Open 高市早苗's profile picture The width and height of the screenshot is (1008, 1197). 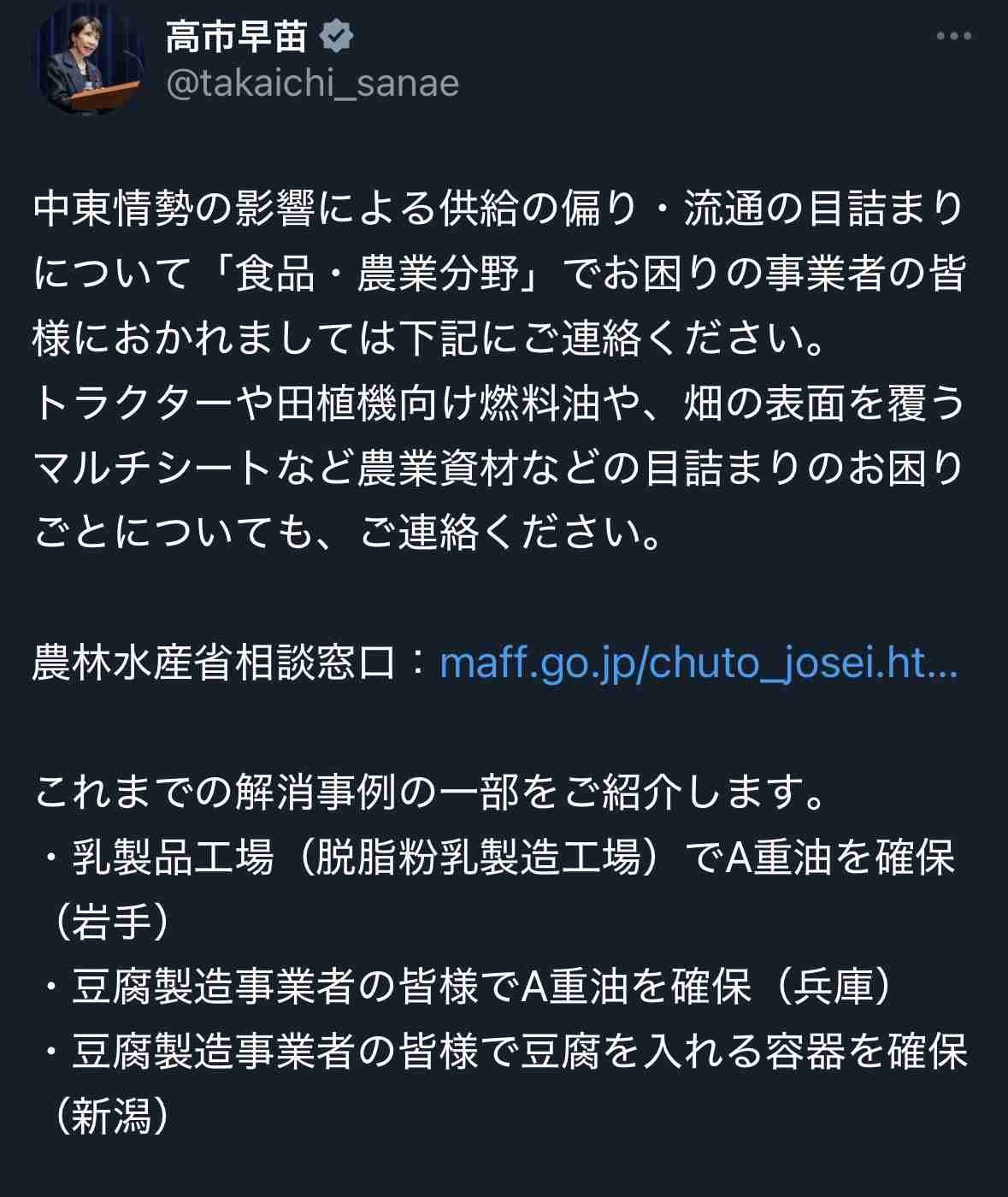pyautogui.click(x=87, y=60)
